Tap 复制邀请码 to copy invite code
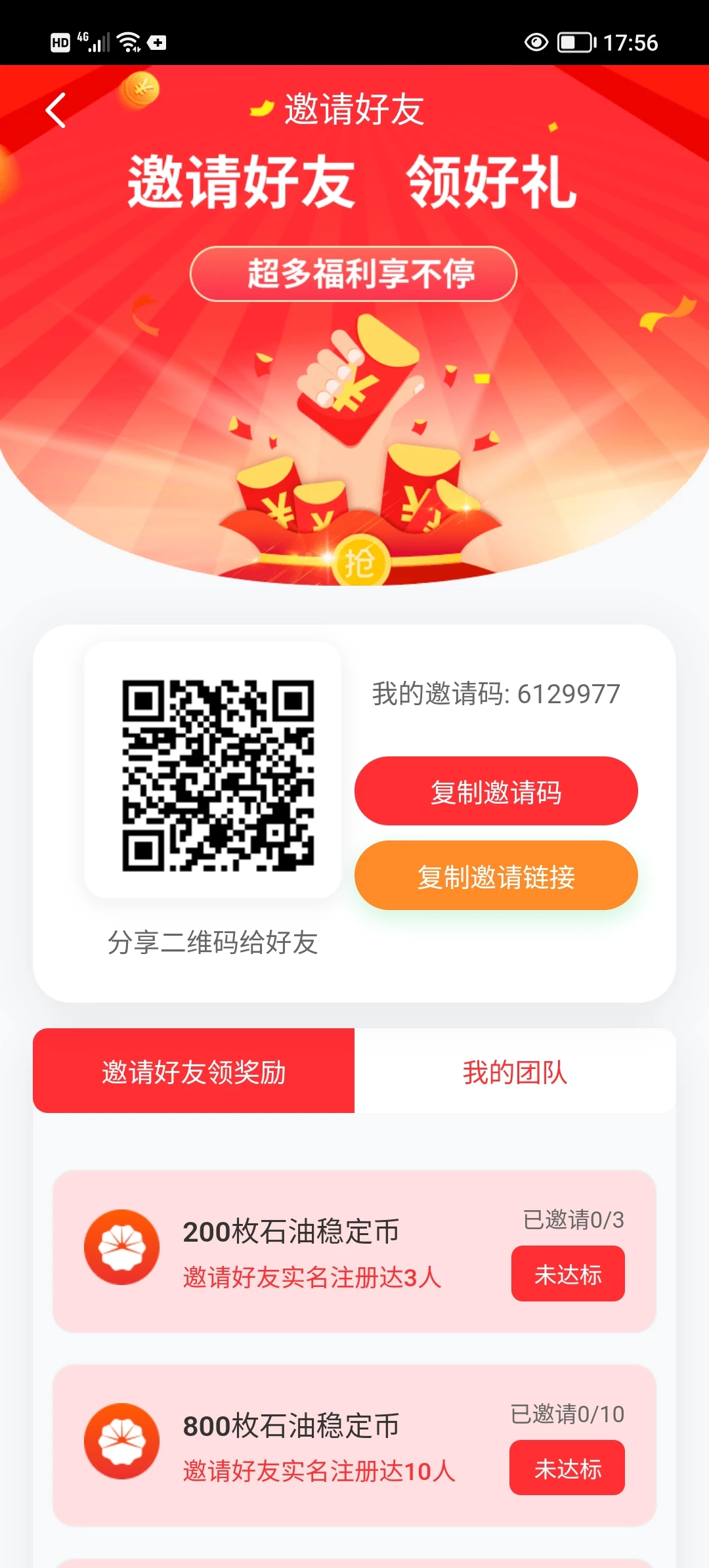The height and width of the screenshot is (1568, 709). click(496, 791)
